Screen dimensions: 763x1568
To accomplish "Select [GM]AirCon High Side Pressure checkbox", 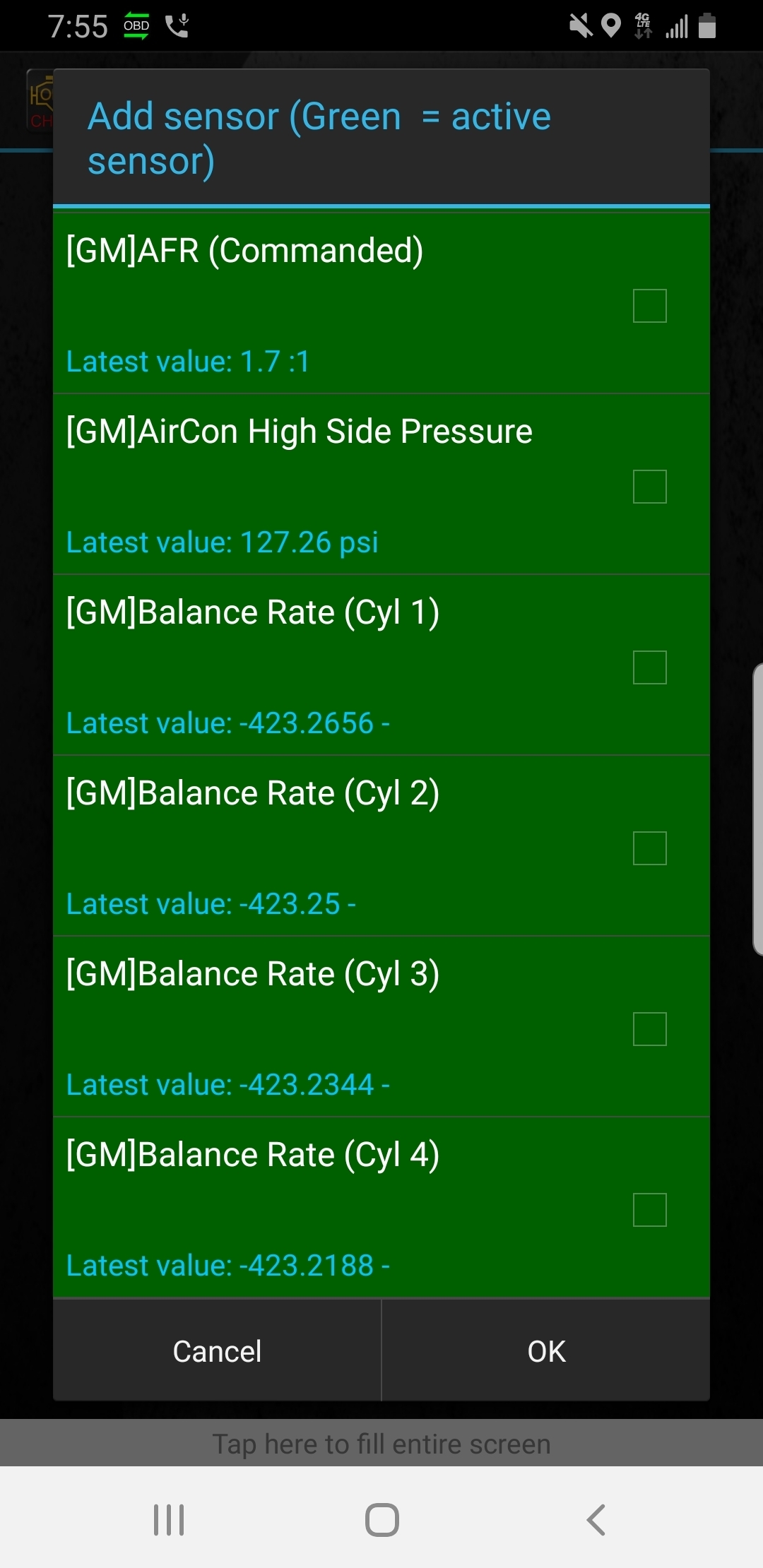I will (649, 487).
